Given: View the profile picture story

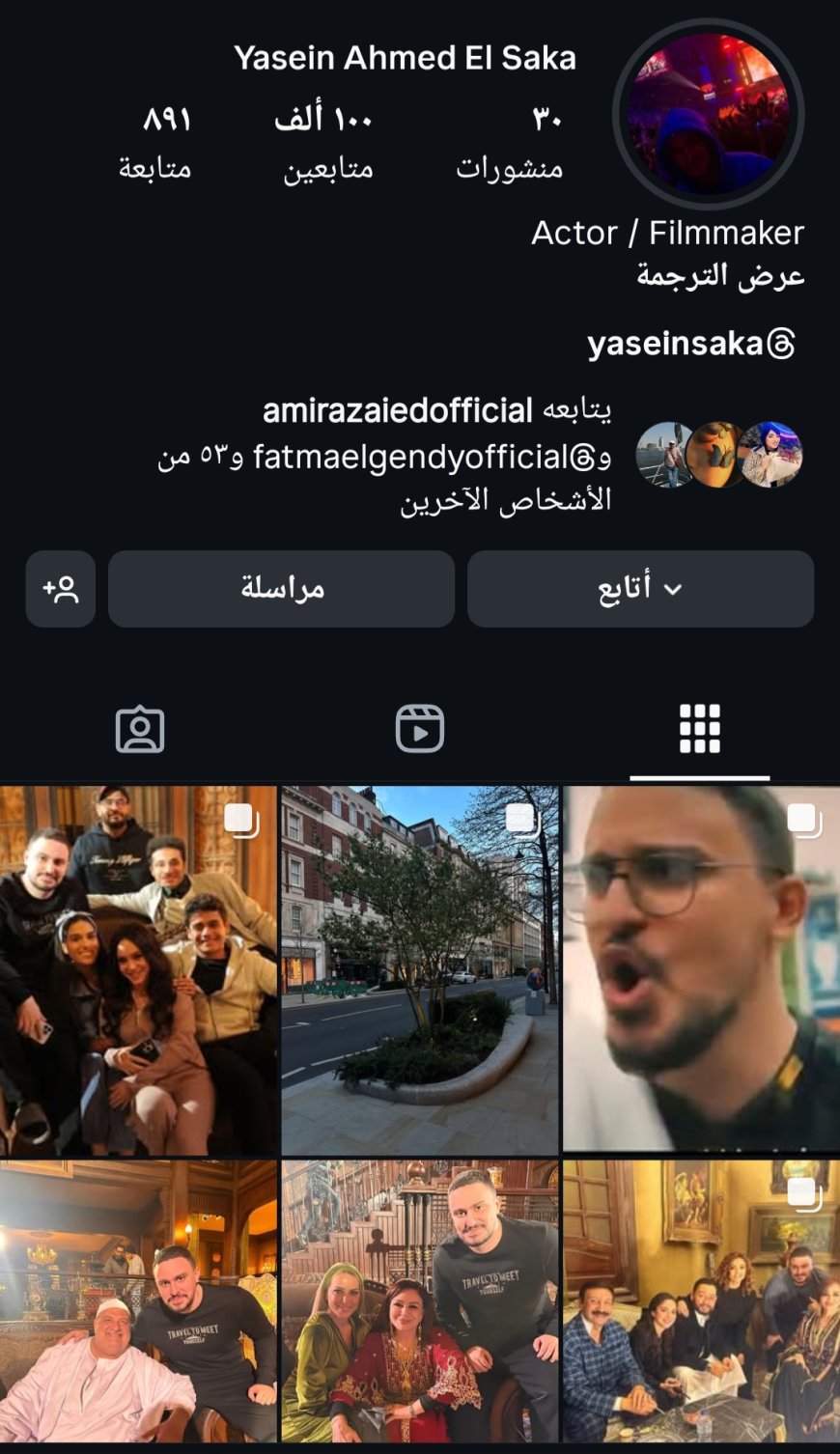Looking at the screenshot, I should [708, 114].
